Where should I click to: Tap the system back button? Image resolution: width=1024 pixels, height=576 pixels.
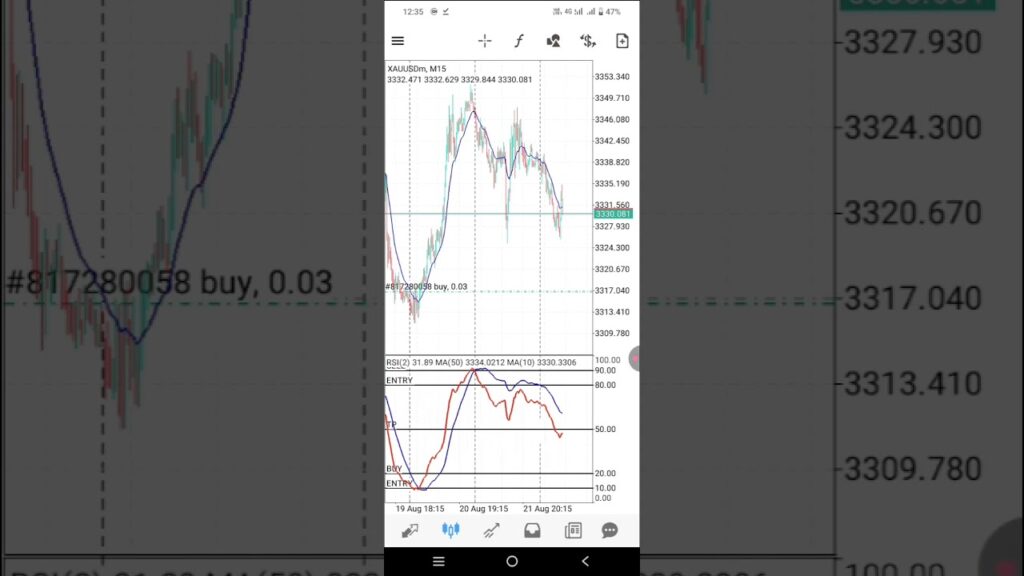tap(585, 562)
